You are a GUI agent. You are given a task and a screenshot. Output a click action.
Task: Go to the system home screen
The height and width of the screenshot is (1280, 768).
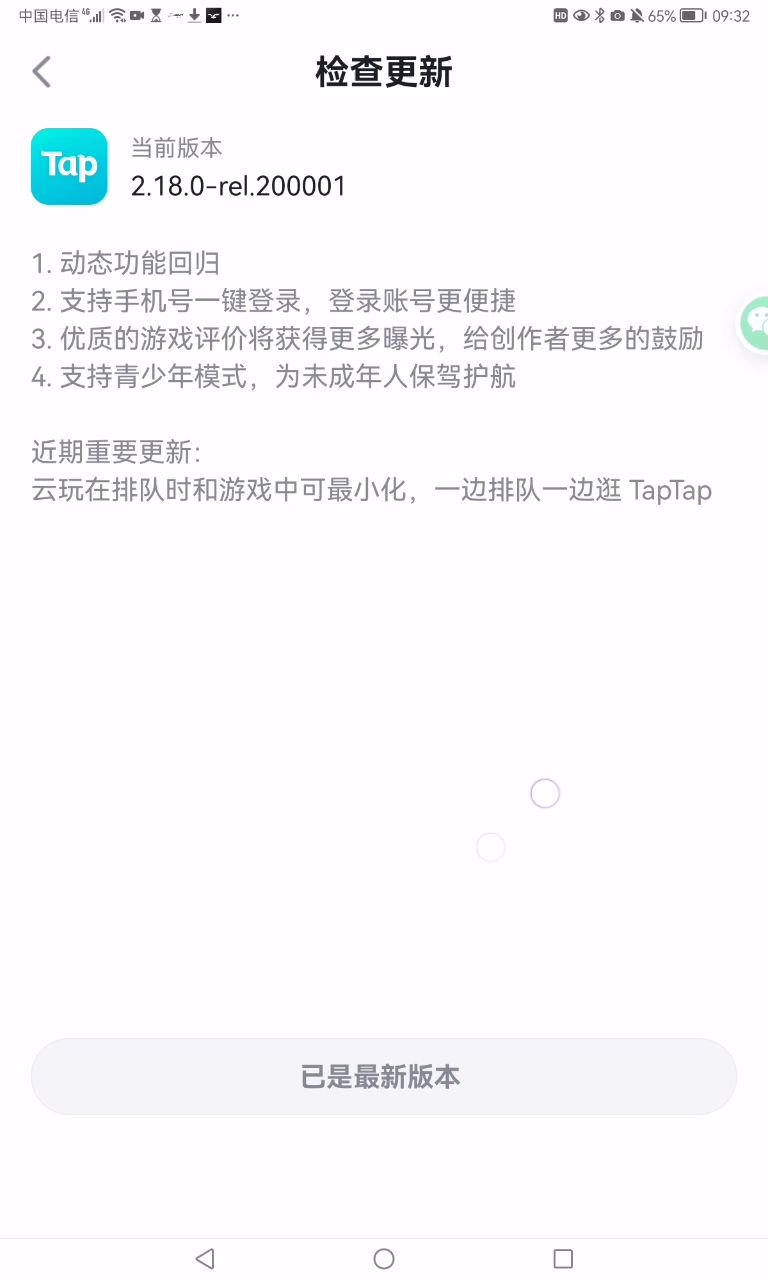point(384,1258)
